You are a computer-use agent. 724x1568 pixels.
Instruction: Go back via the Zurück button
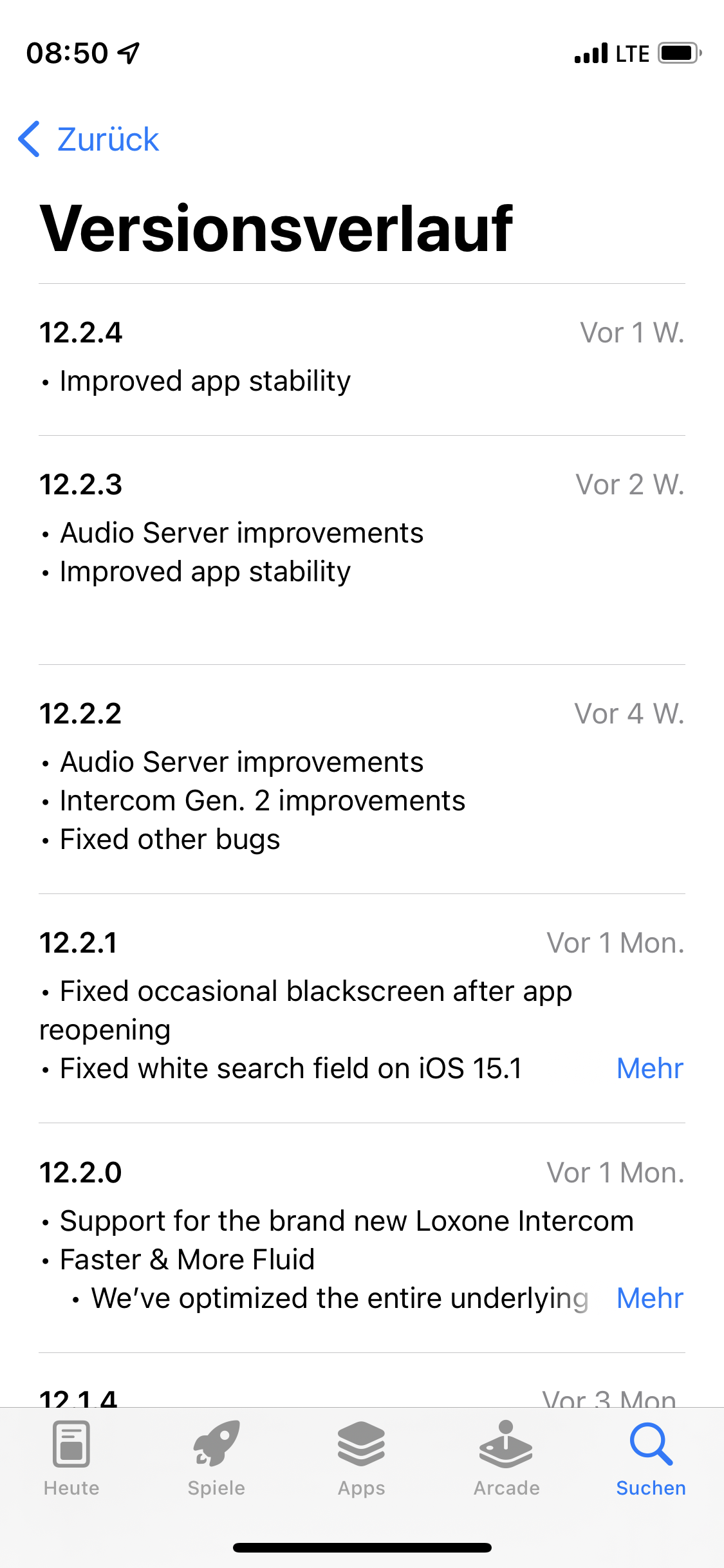click(x=89, y=139)
